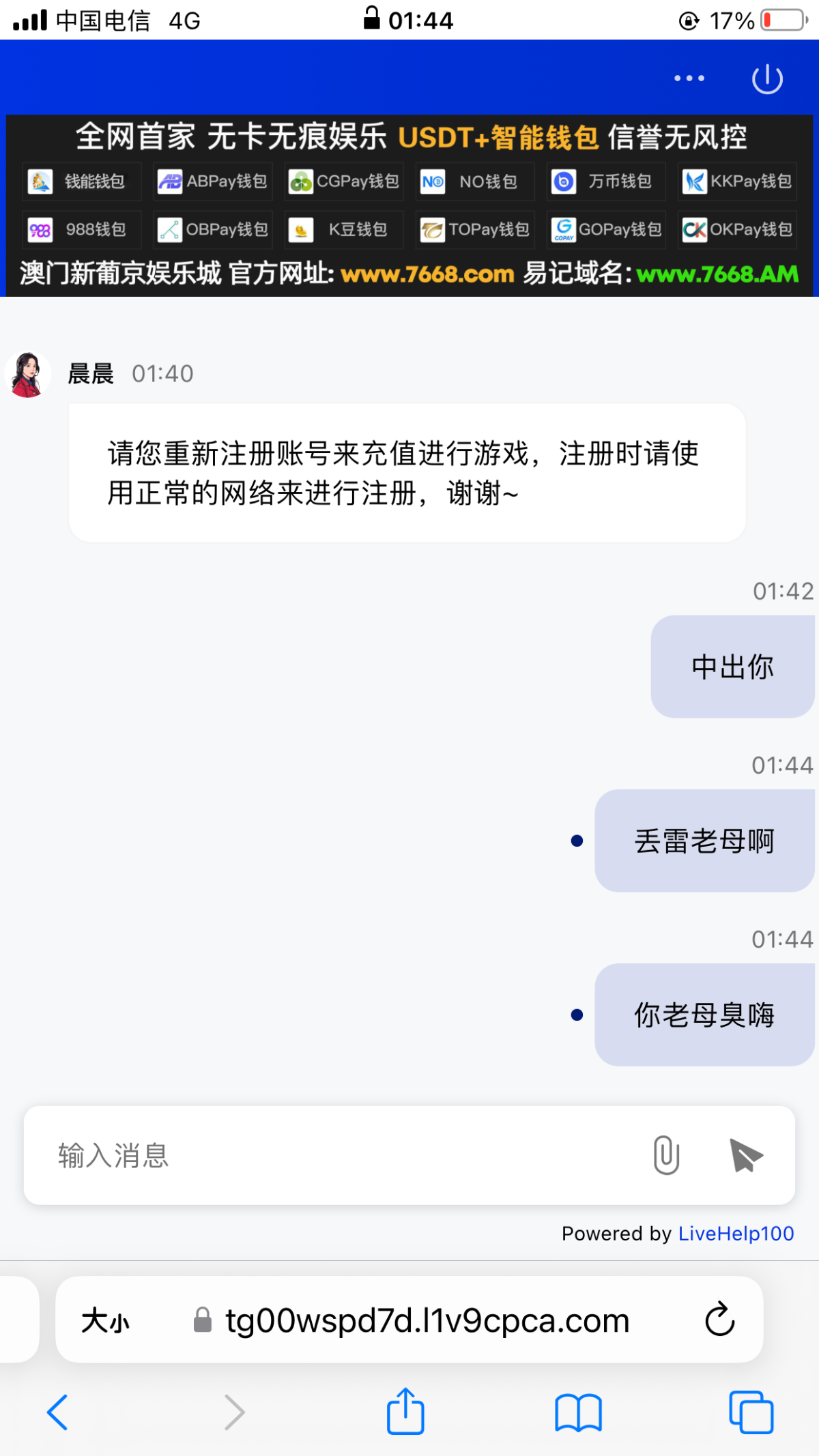Screen dimensions: 819x1456
Task: Open the LiveHelp100 link
Action: point(736,1234)
